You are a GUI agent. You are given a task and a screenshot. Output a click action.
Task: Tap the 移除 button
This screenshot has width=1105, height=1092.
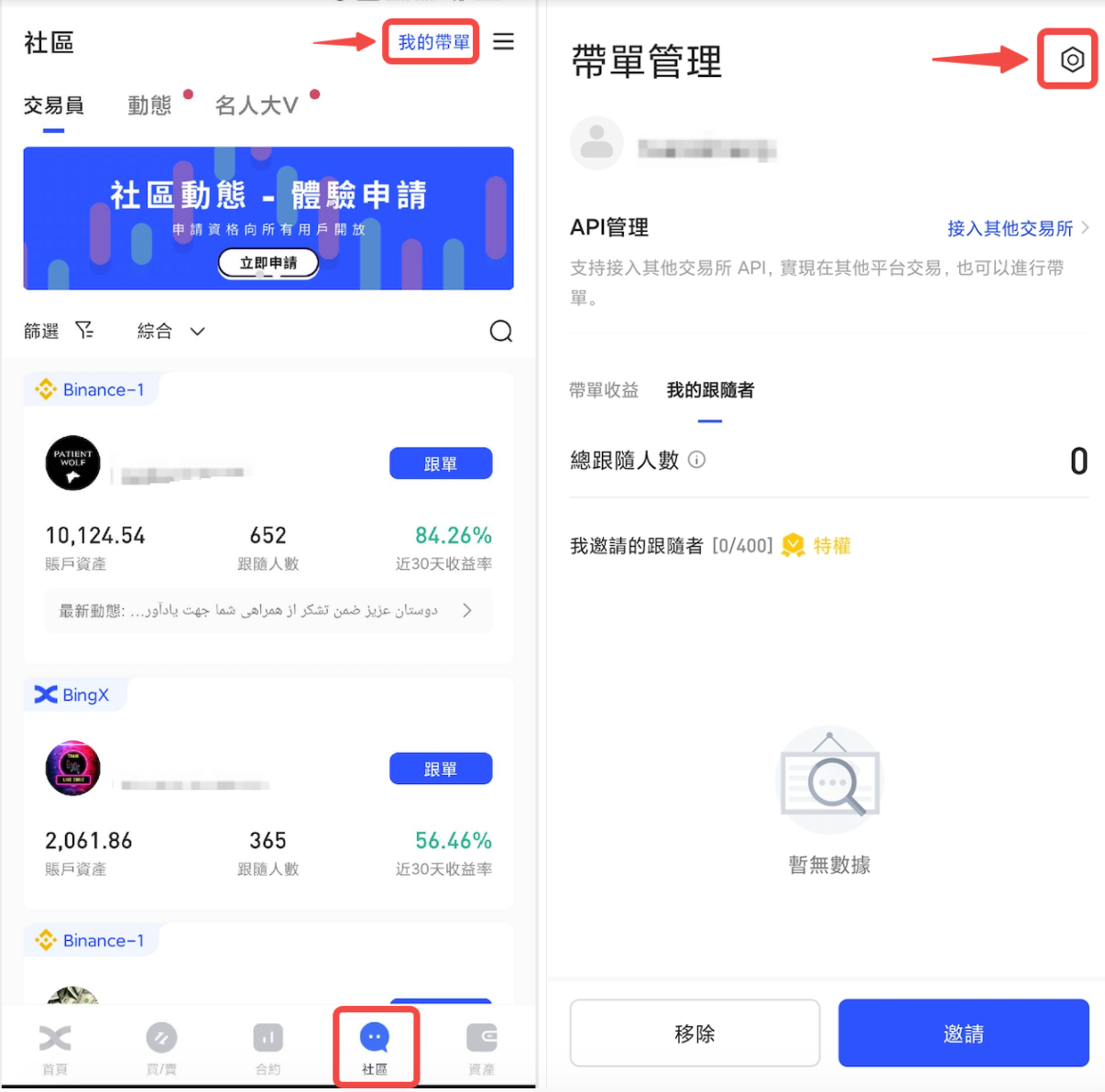[695, 1033]
